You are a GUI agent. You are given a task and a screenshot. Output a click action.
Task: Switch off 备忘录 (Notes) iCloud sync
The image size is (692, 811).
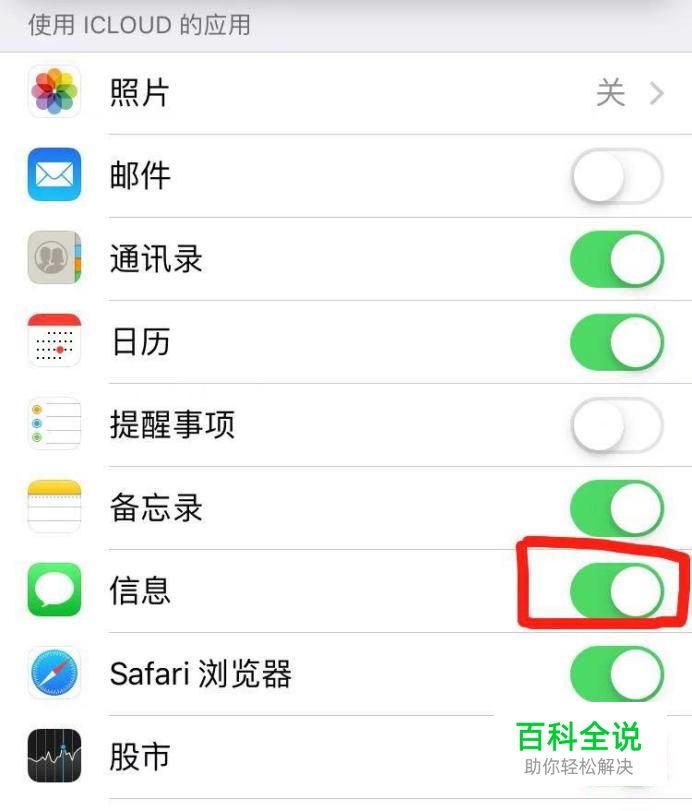click(x=616, y=508)
